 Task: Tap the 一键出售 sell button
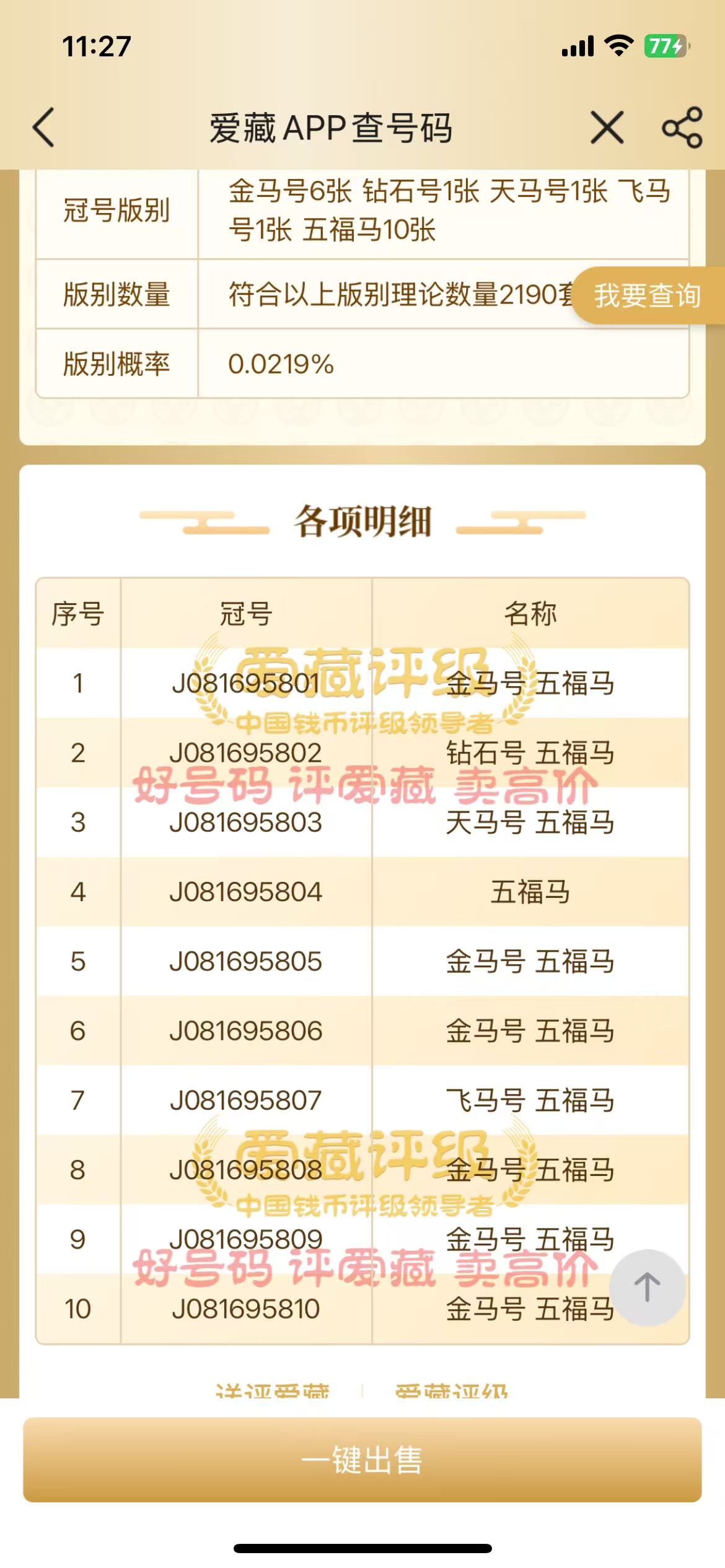click(x=362, y=1460)
